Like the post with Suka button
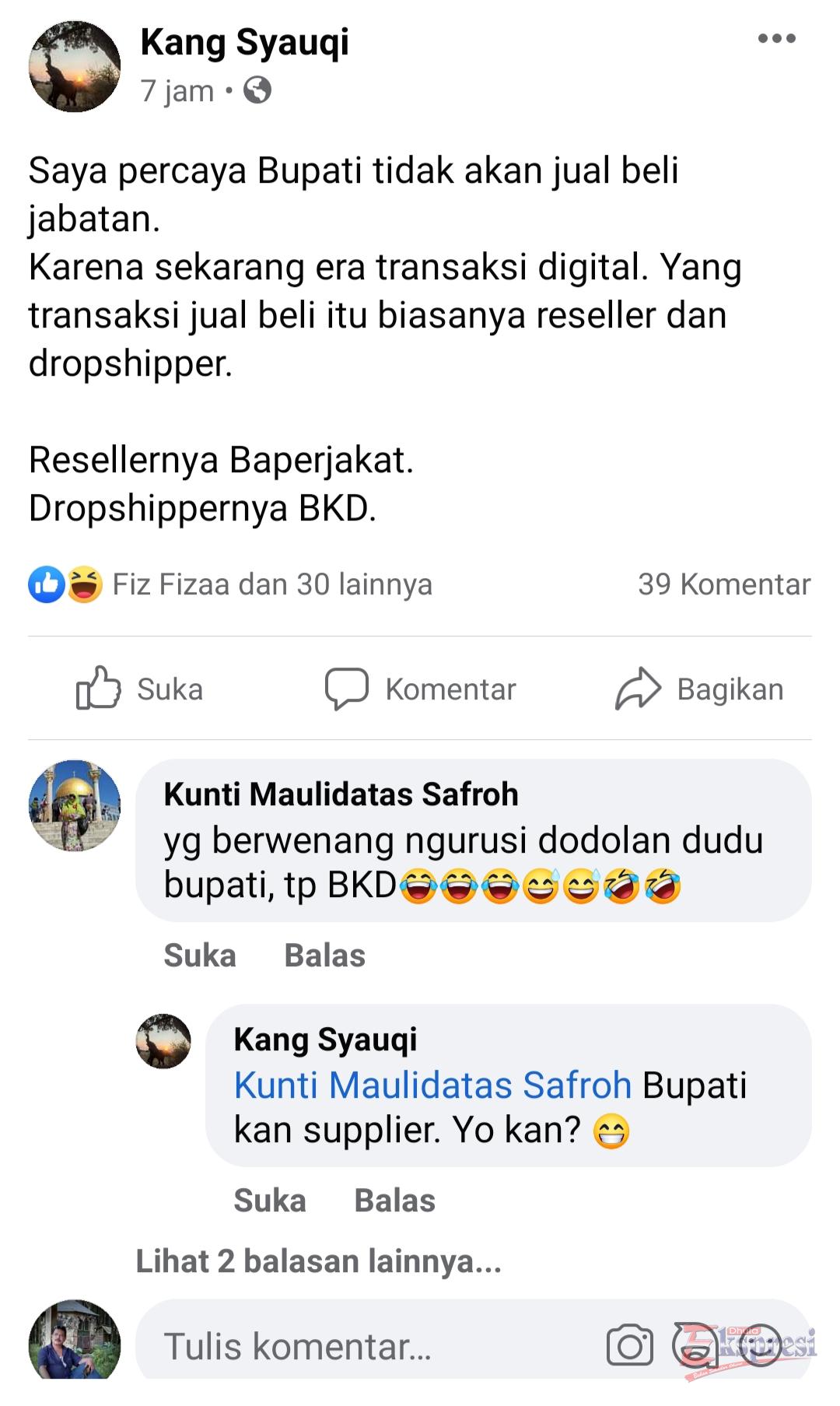Viewport: 840px width, 1406px height. (140, 689)
